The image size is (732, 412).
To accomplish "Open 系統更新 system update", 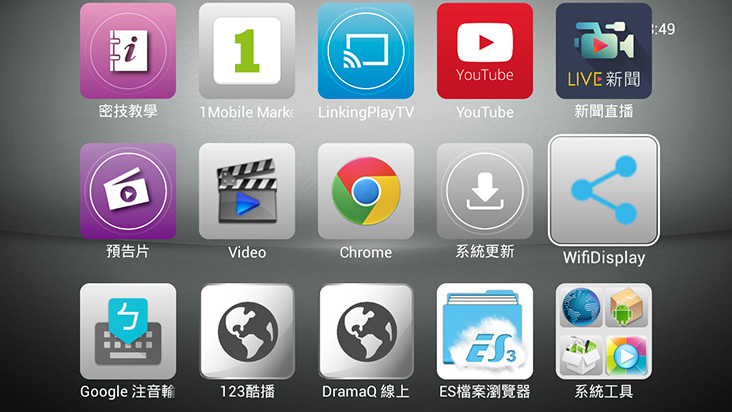I will pyautogui.click(x=485, y=191).
